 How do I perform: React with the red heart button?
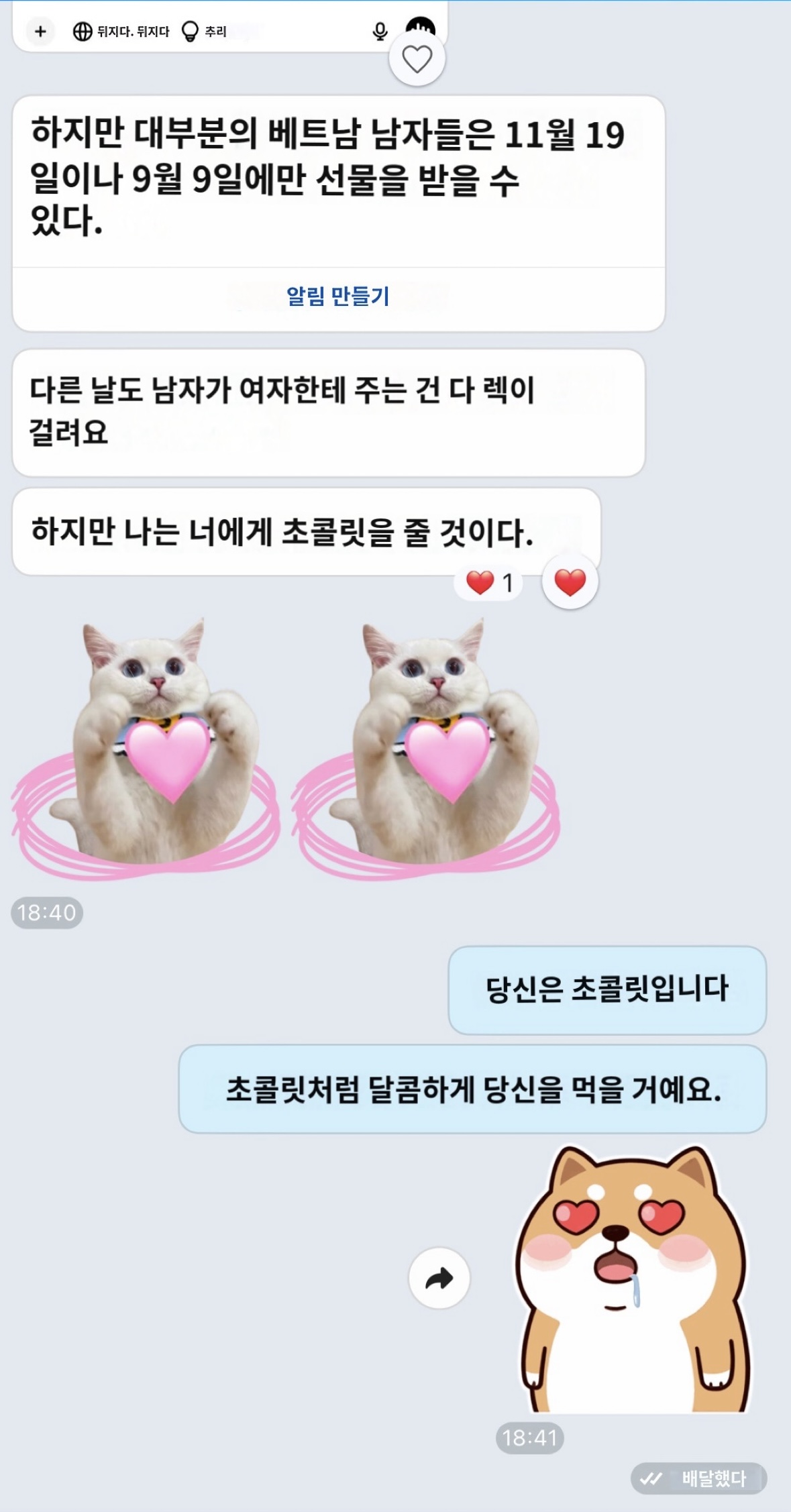pyautogui.click(x=570, y=582)
